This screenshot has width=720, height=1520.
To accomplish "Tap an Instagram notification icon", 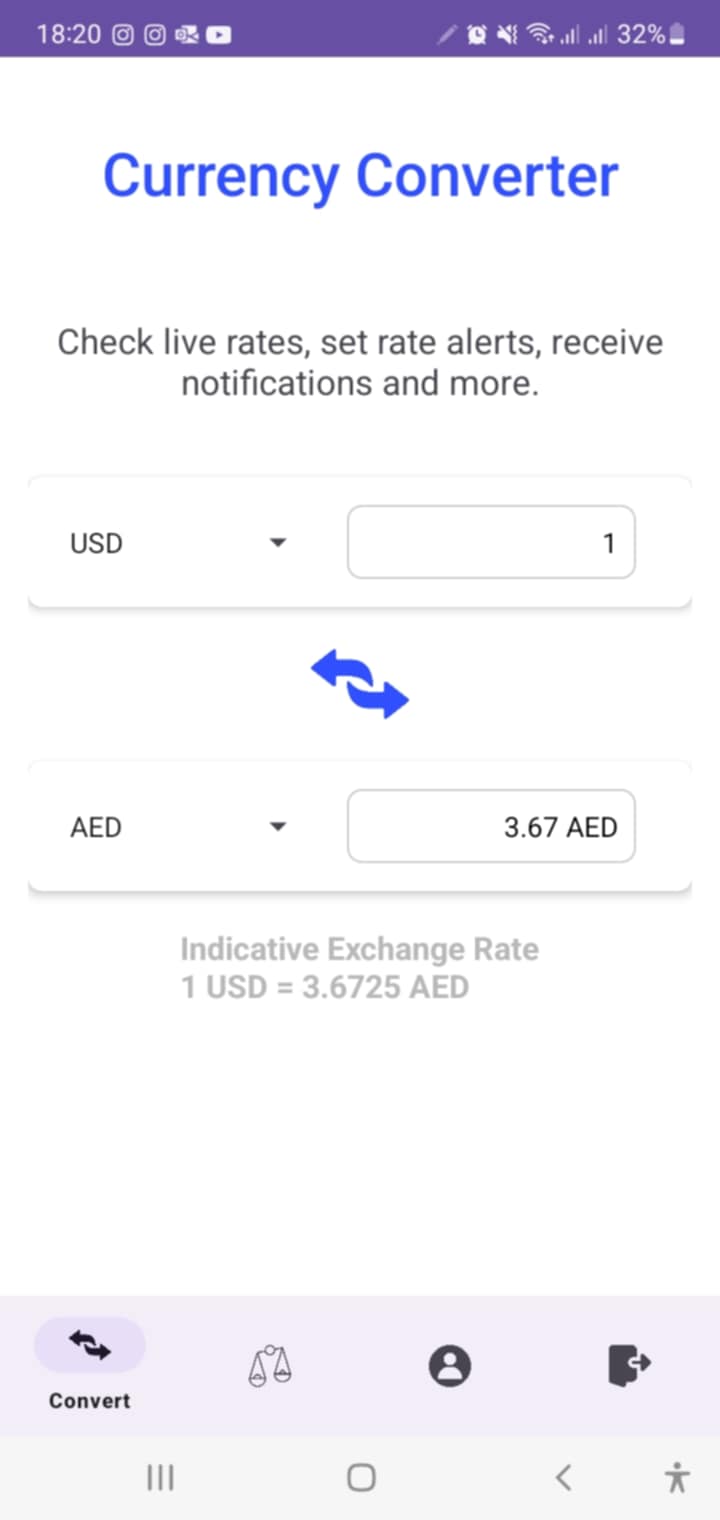I will tap(122, 34).
